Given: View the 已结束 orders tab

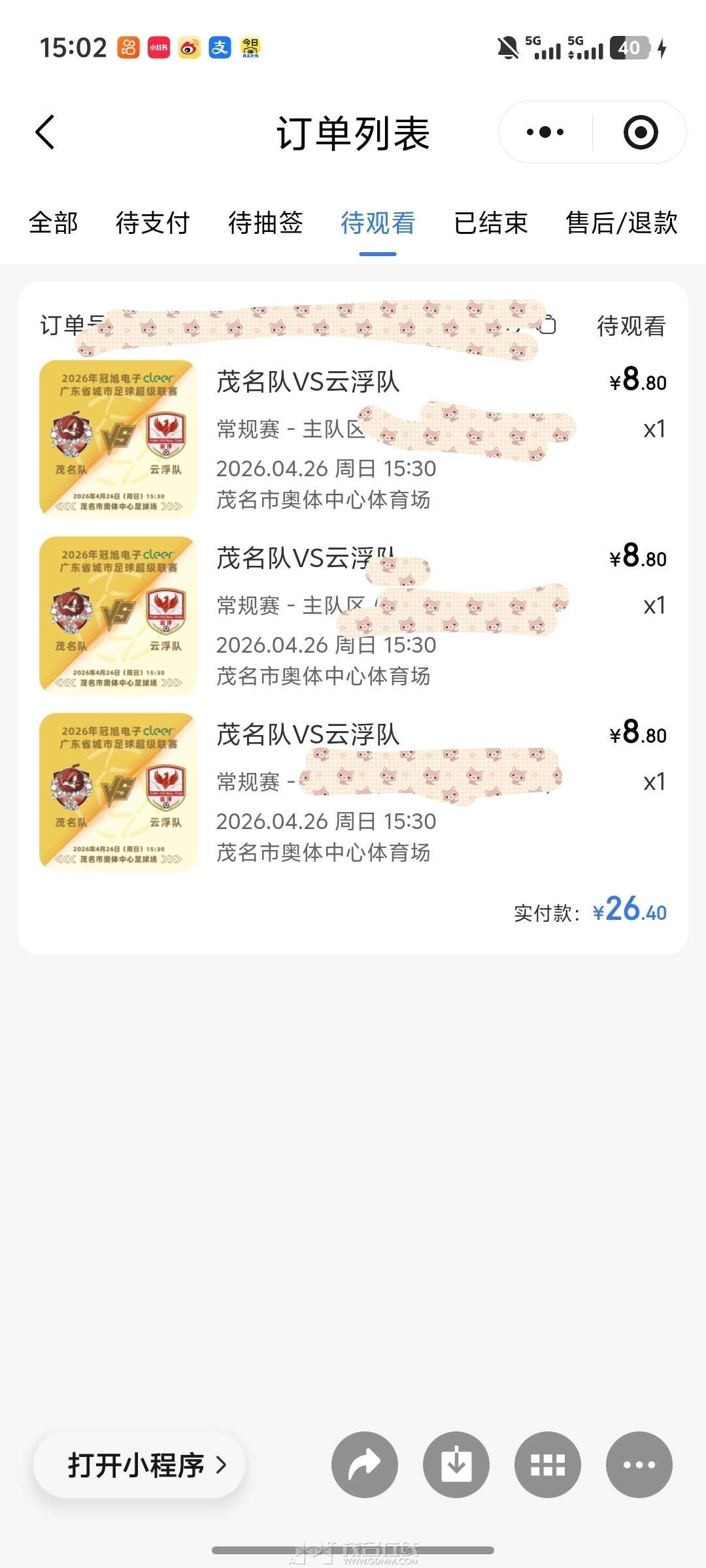Looking at the screenshot, I should coord(491,223).
